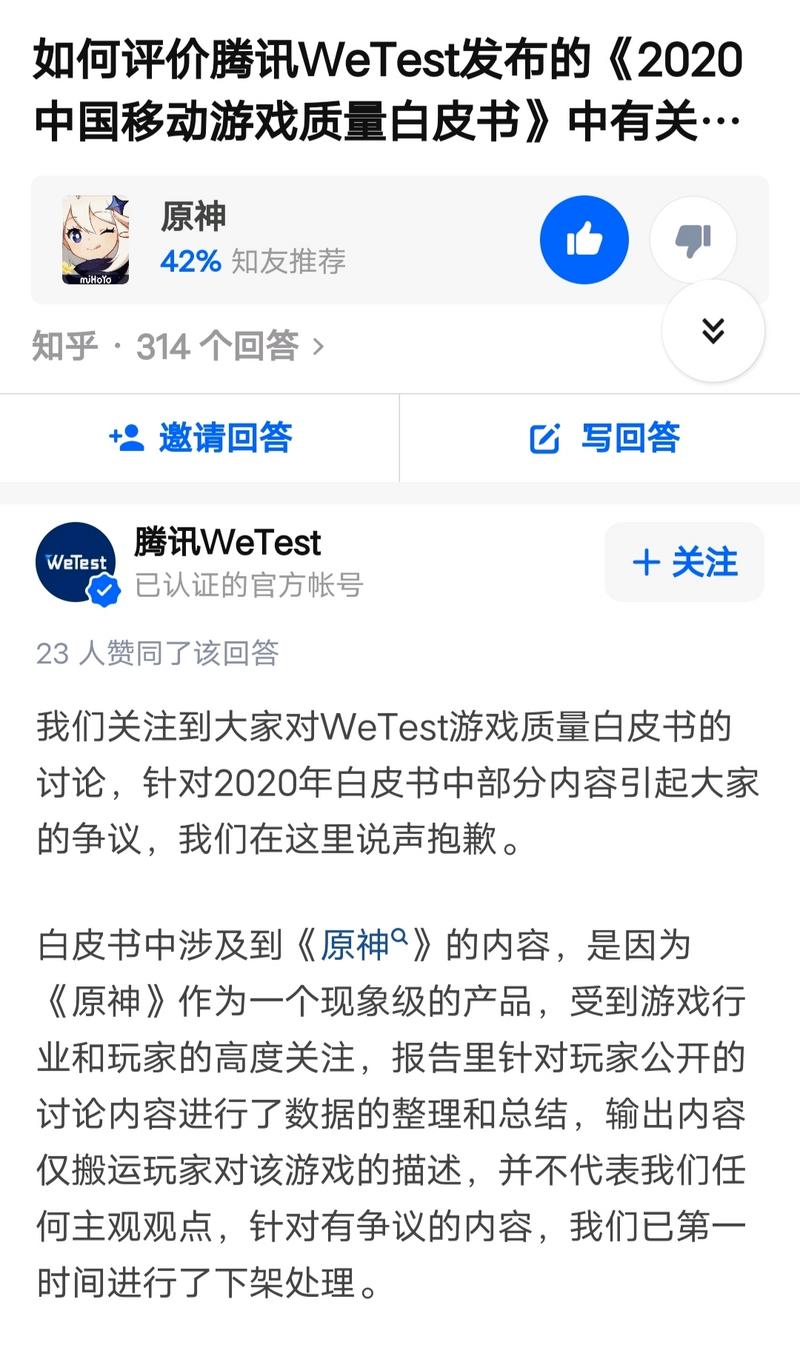800x1351 pixels.
Task: Open the 腾讯WeTest author profile
Action: click(228, 543)
